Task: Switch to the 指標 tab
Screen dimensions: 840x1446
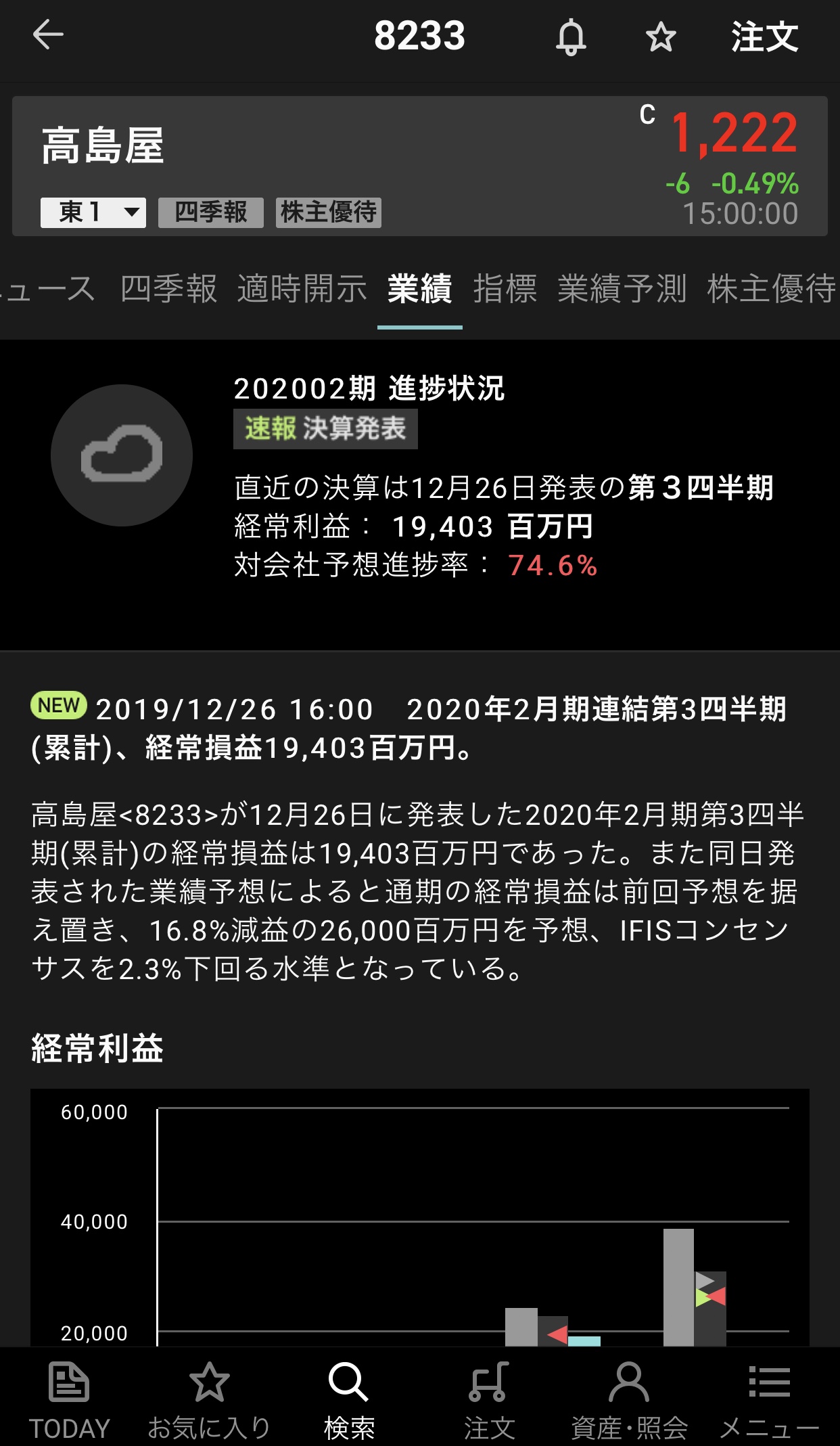Action: [505, 289]
